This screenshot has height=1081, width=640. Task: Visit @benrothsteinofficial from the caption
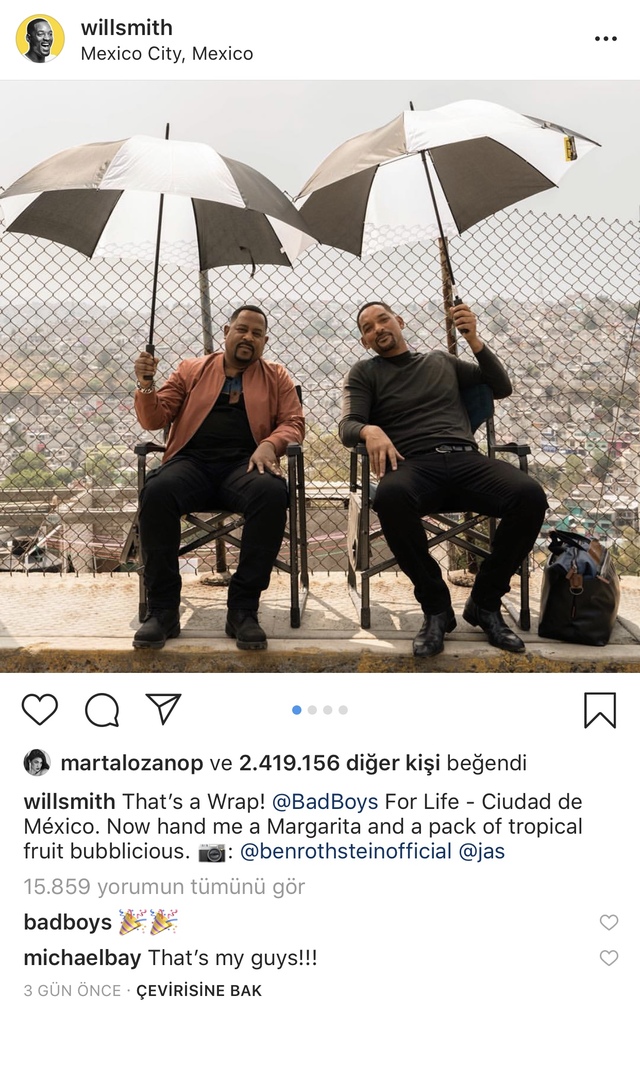coord(346,852)
